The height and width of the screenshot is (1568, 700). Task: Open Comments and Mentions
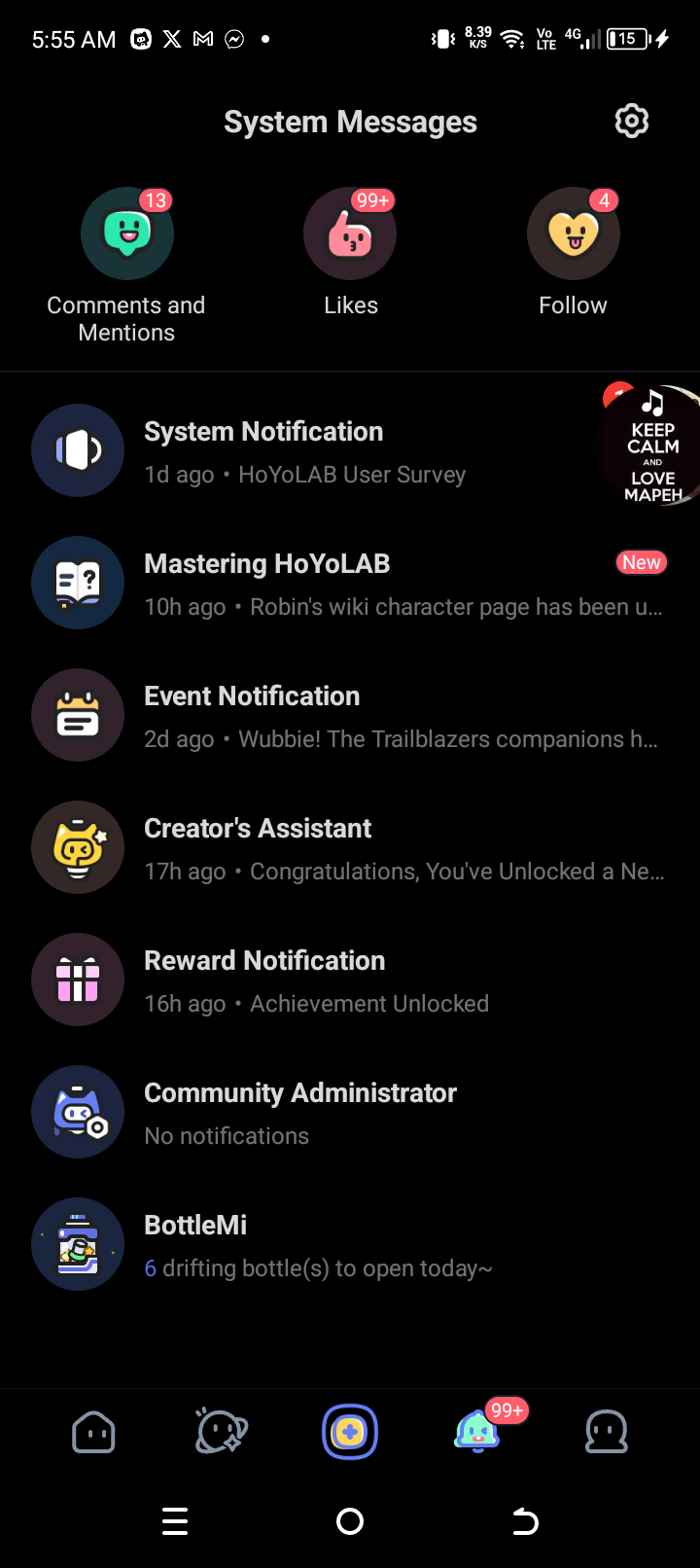[127, 234]
